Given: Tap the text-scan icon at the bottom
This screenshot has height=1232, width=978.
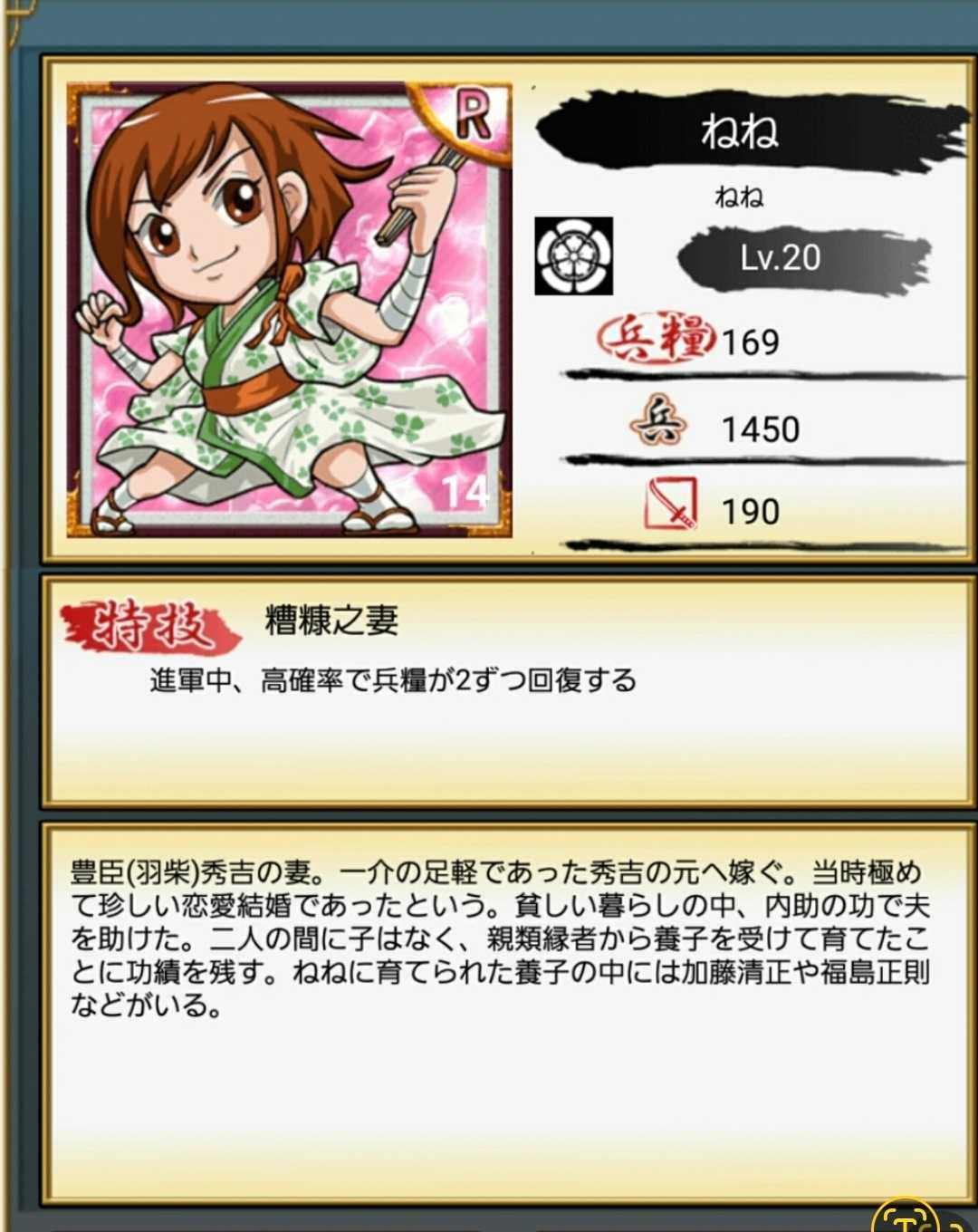Looking at the screenshot, I should (x=906, y=1217).
